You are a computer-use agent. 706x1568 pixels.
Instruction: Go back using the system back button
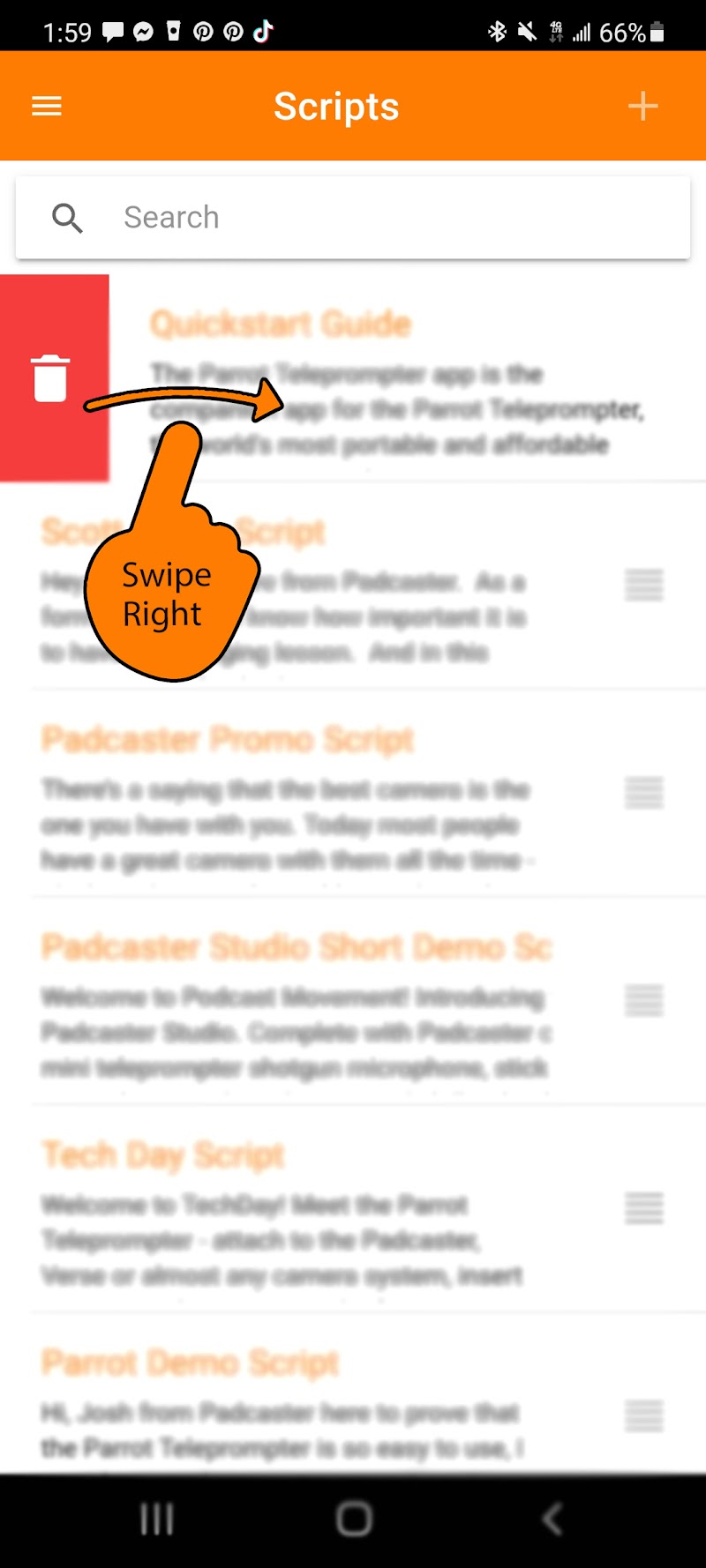tap(552, 1519)
